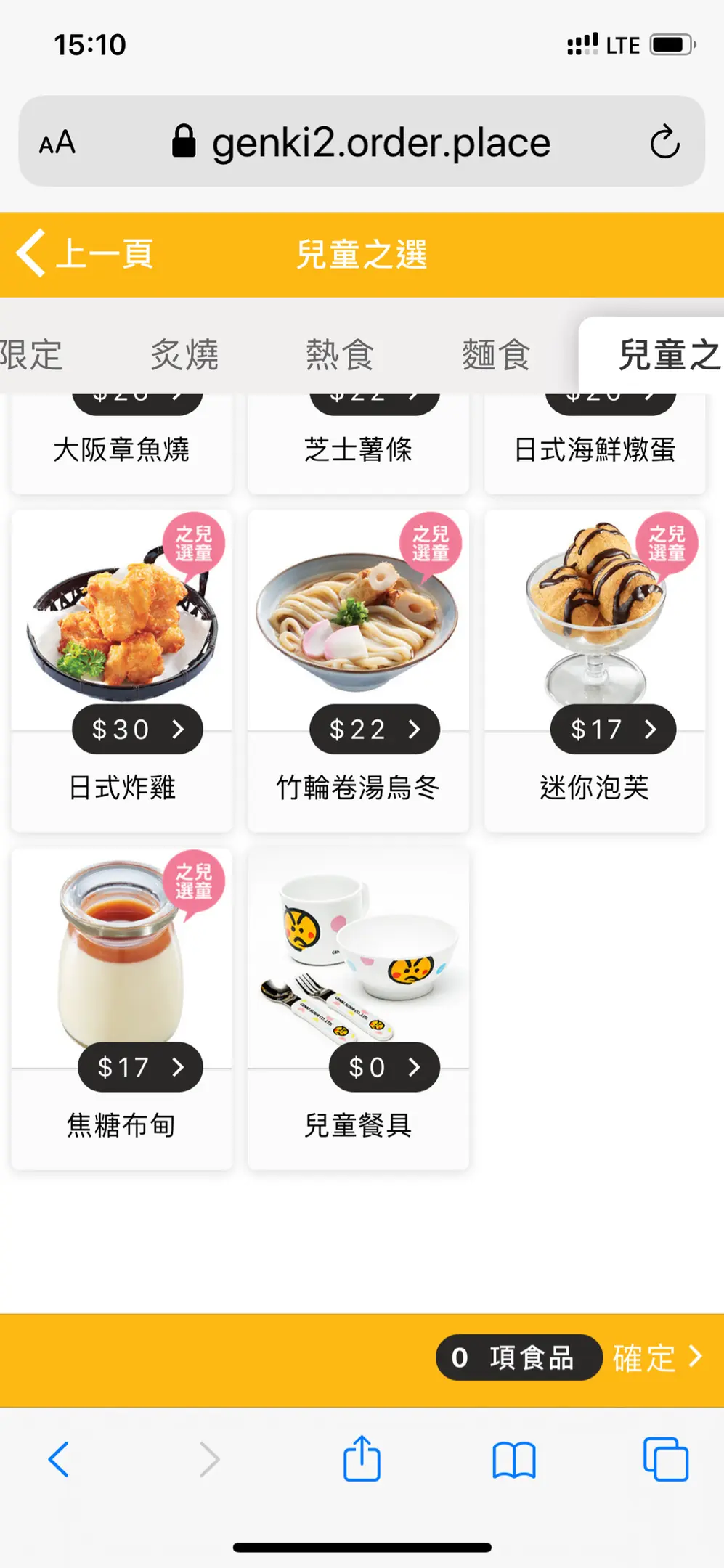Open the AA reader options

[57, 142]
